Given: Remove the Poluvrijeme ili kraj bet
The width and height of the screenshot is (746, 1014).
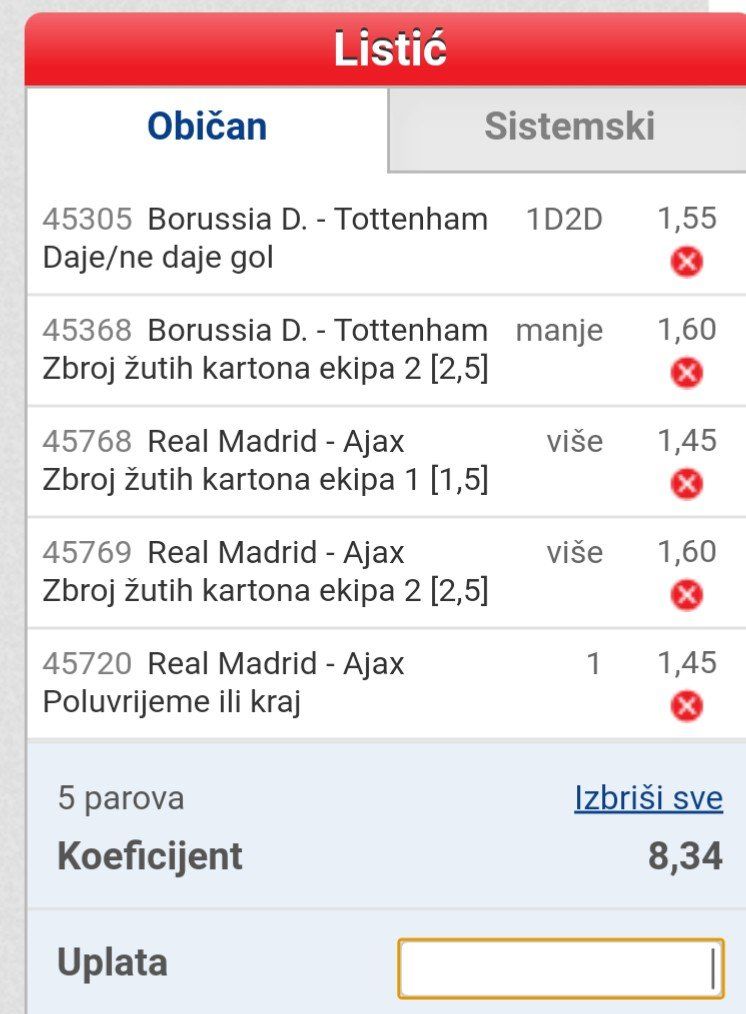Looking at the screenshot, I should pos(686,706).
